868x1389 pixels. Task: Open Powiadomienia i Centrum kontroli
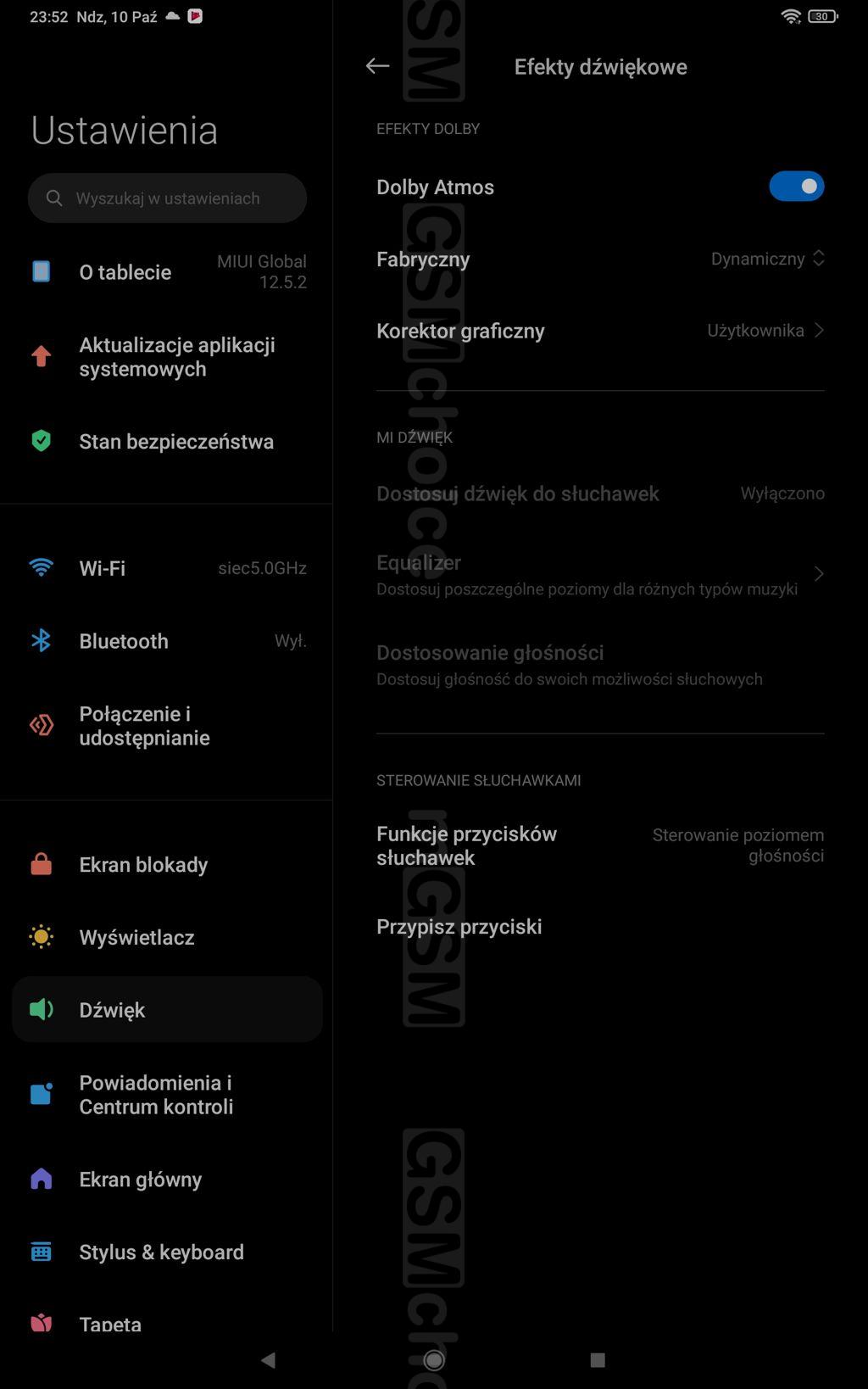(167, 1095)
